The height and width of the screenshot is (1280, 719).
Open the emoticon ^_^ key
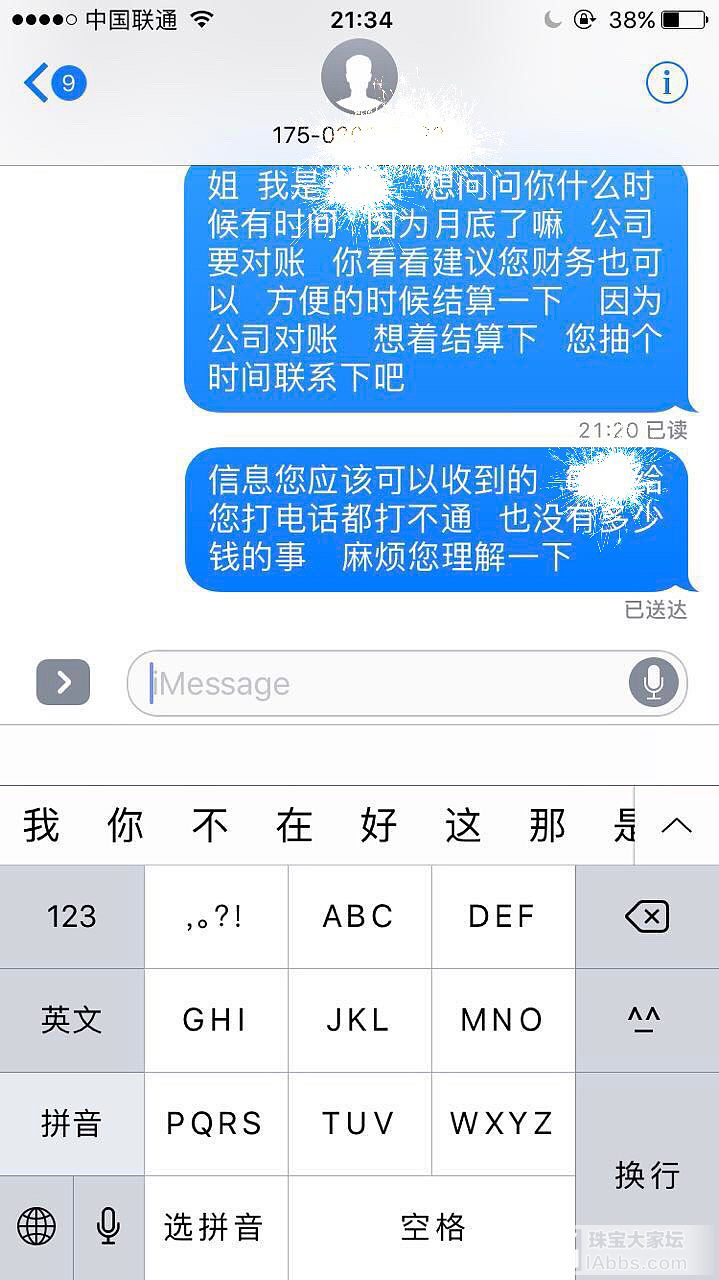pos(647,1020)
